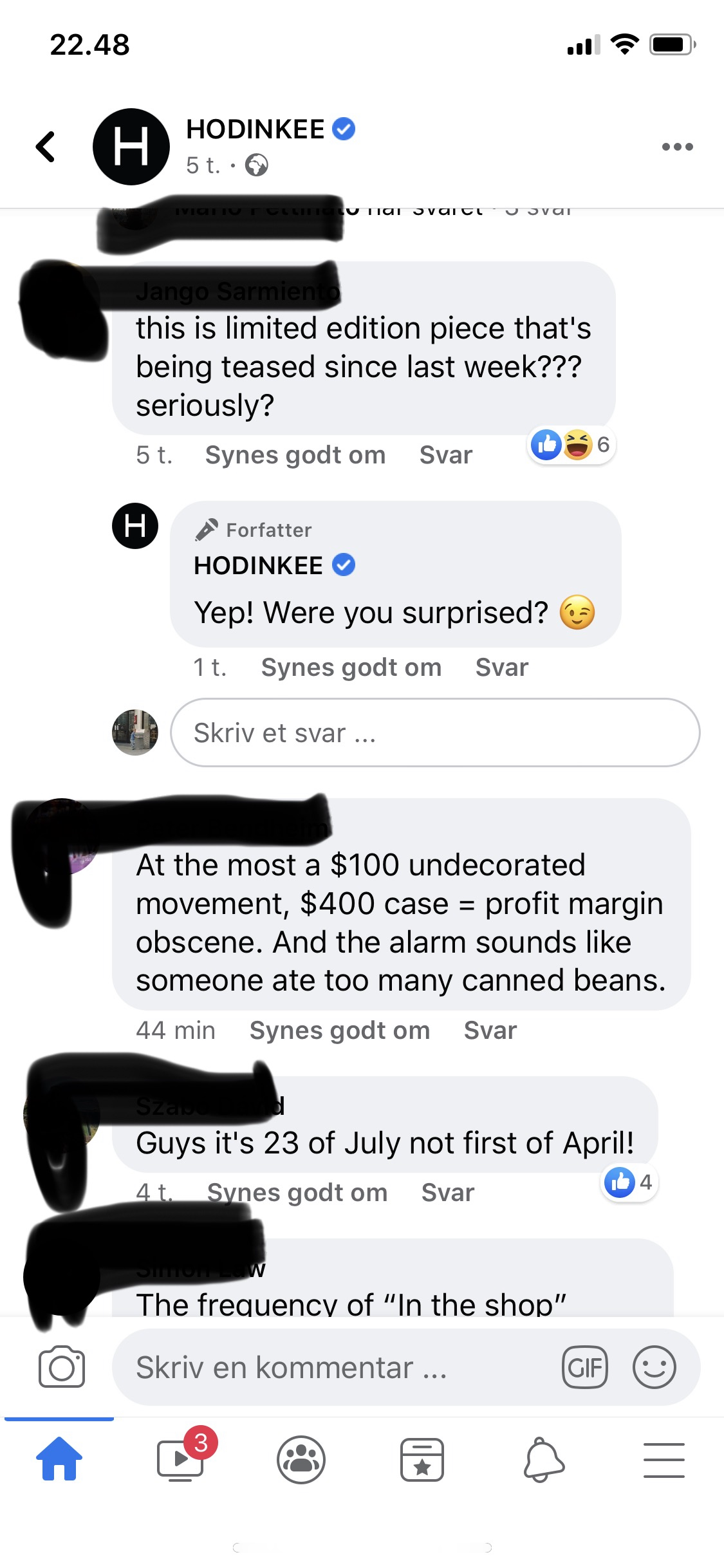Open the three-dot post options menu
Image resolution: width=724 pixels, height=1568 pixels.
click(x=677, y=147)
